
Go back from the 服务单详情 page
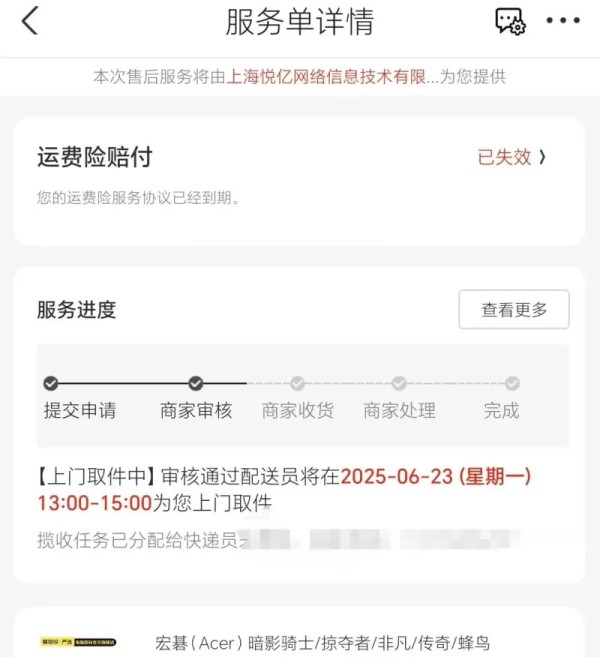coord(30,21)
